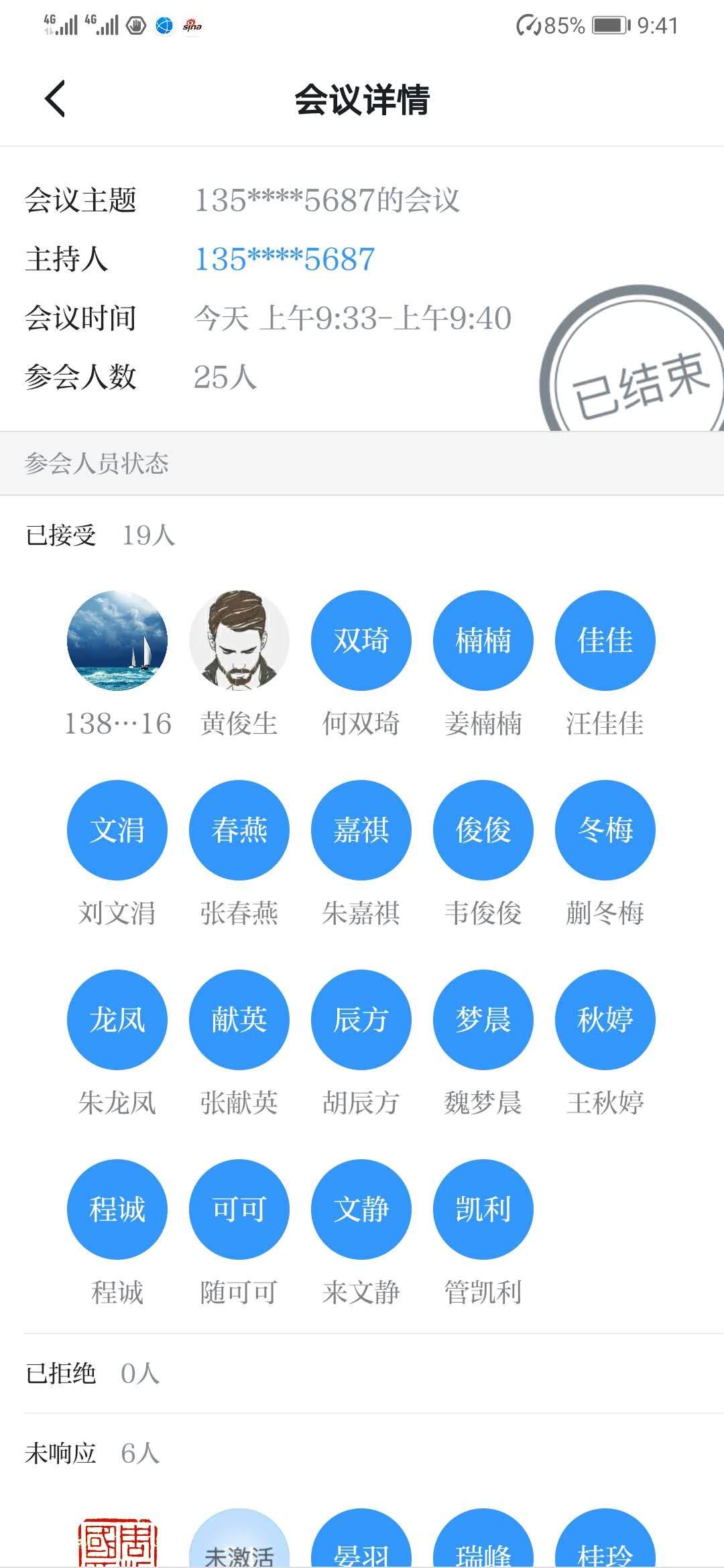Tap attendee 何双琦's avatar
Viewport: 724px width, 1568px height.
pos(361,641)
